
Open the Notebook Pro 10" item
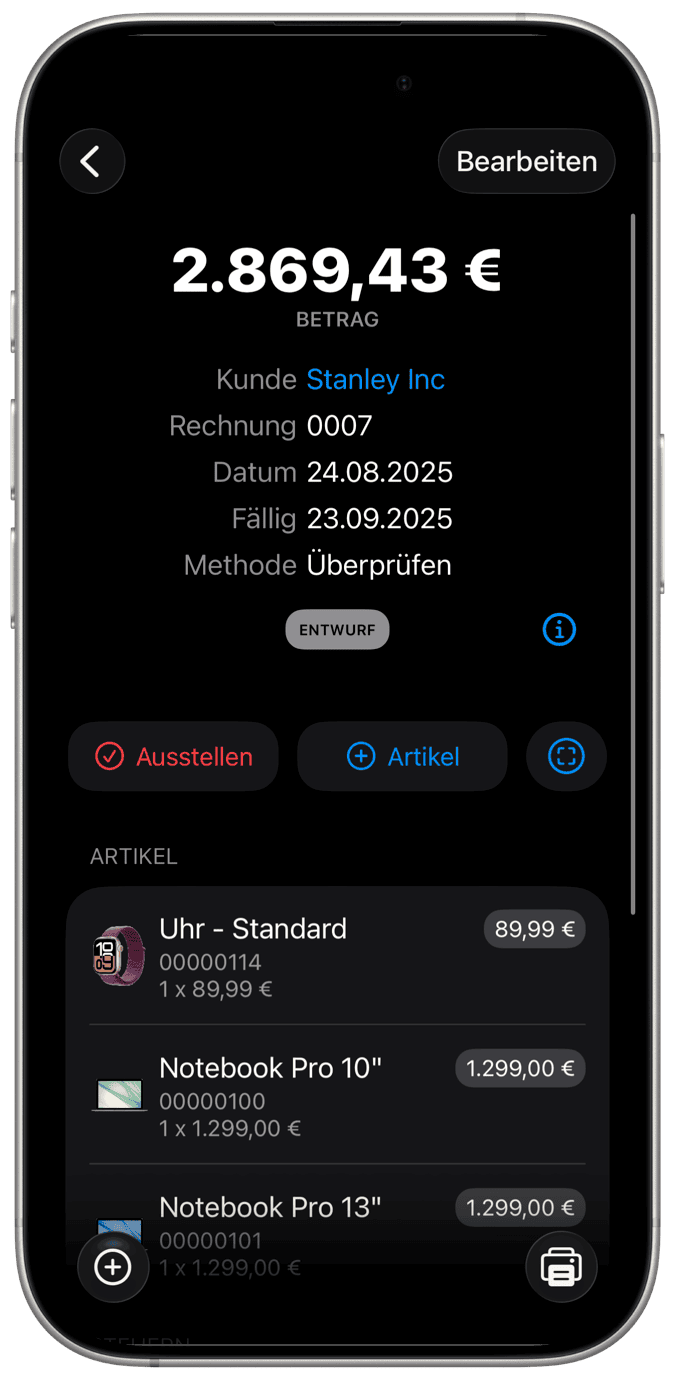tap(300, 1095)
